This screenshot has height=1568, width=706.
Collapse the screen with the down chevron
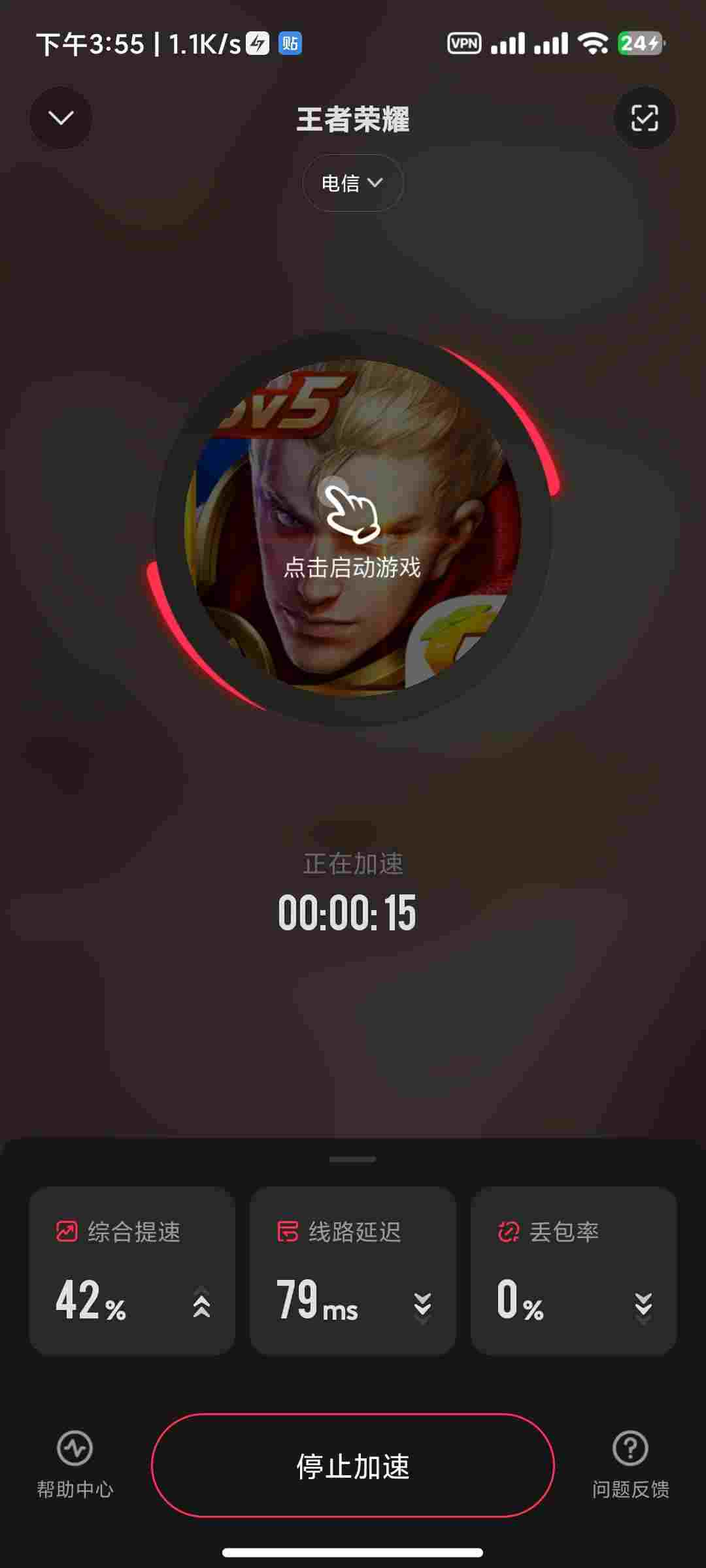click(x=61, y=118)
